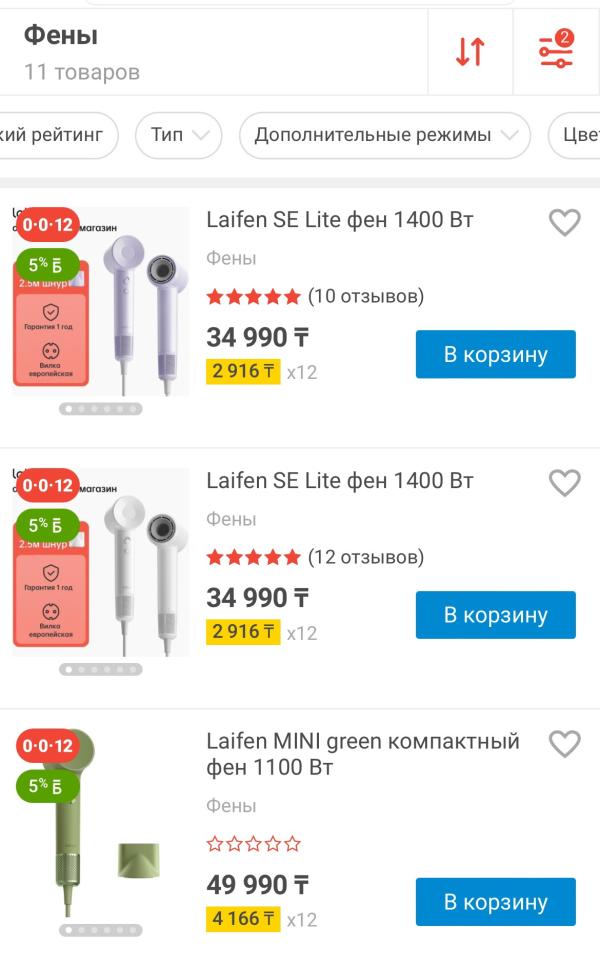
Task: Expand the Тип filter chip
Action: point(178,135)
